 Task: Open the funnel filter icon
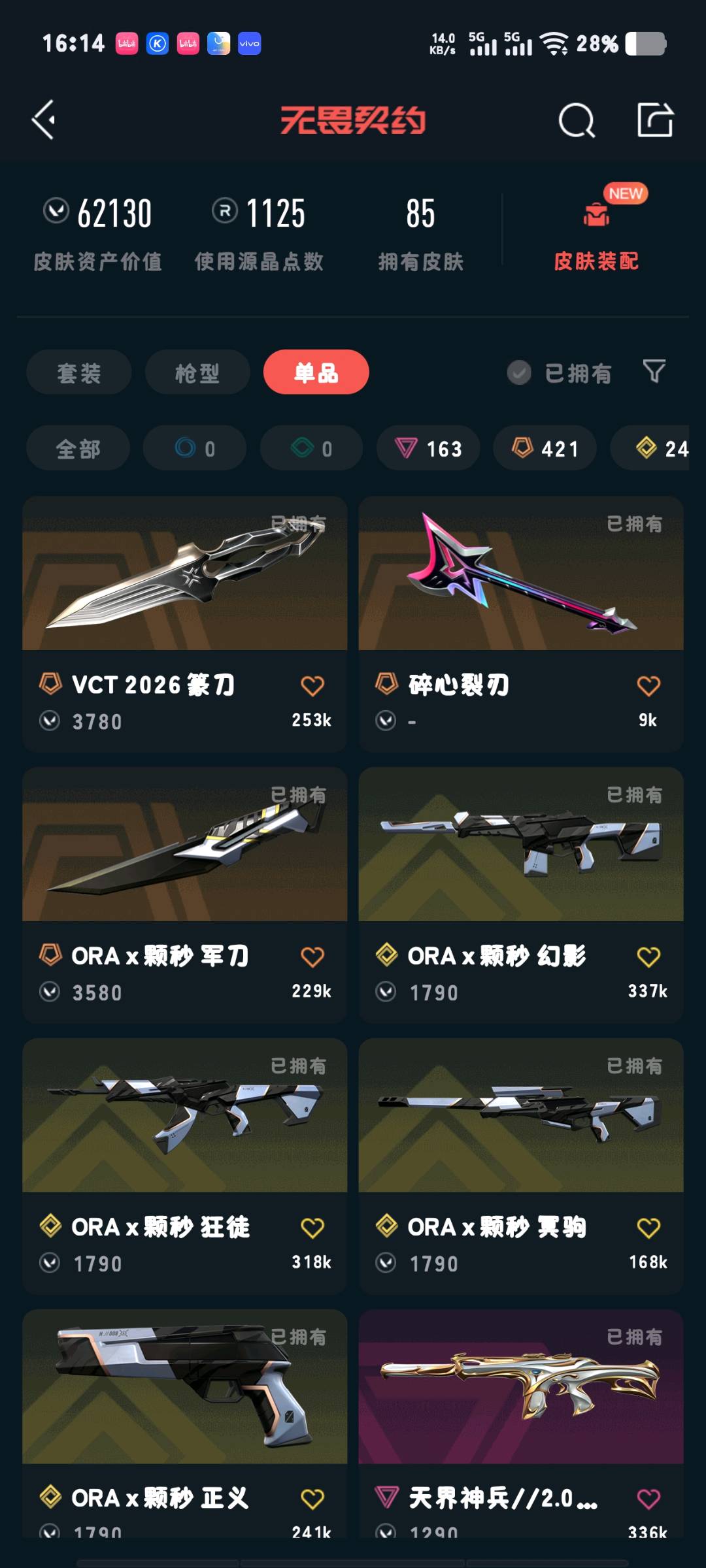click(654, 372)
